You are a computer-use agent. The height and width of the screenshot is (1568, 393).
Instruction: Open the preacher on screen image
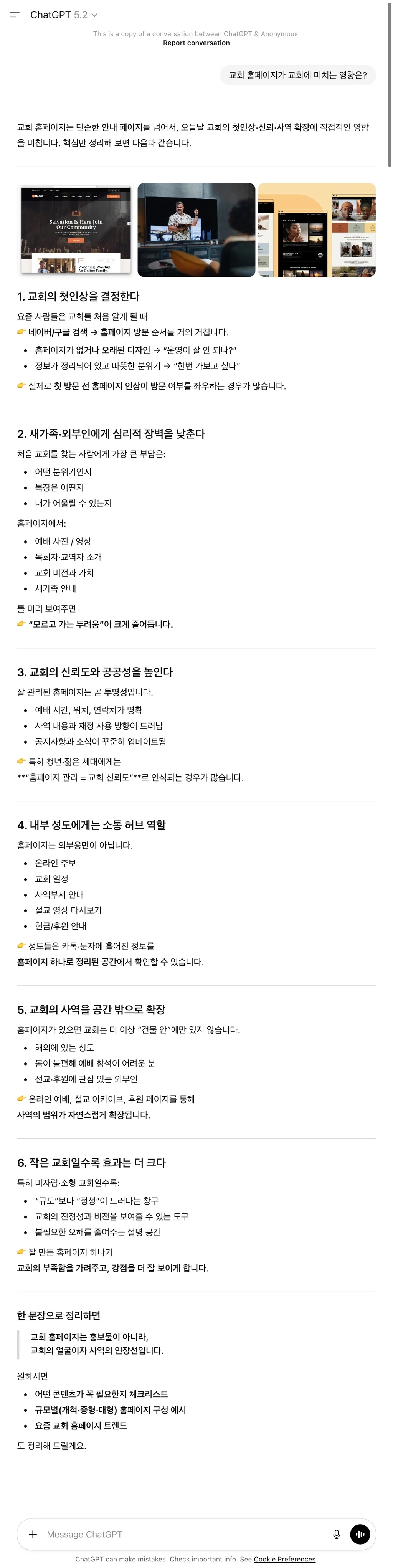(196, 230)
